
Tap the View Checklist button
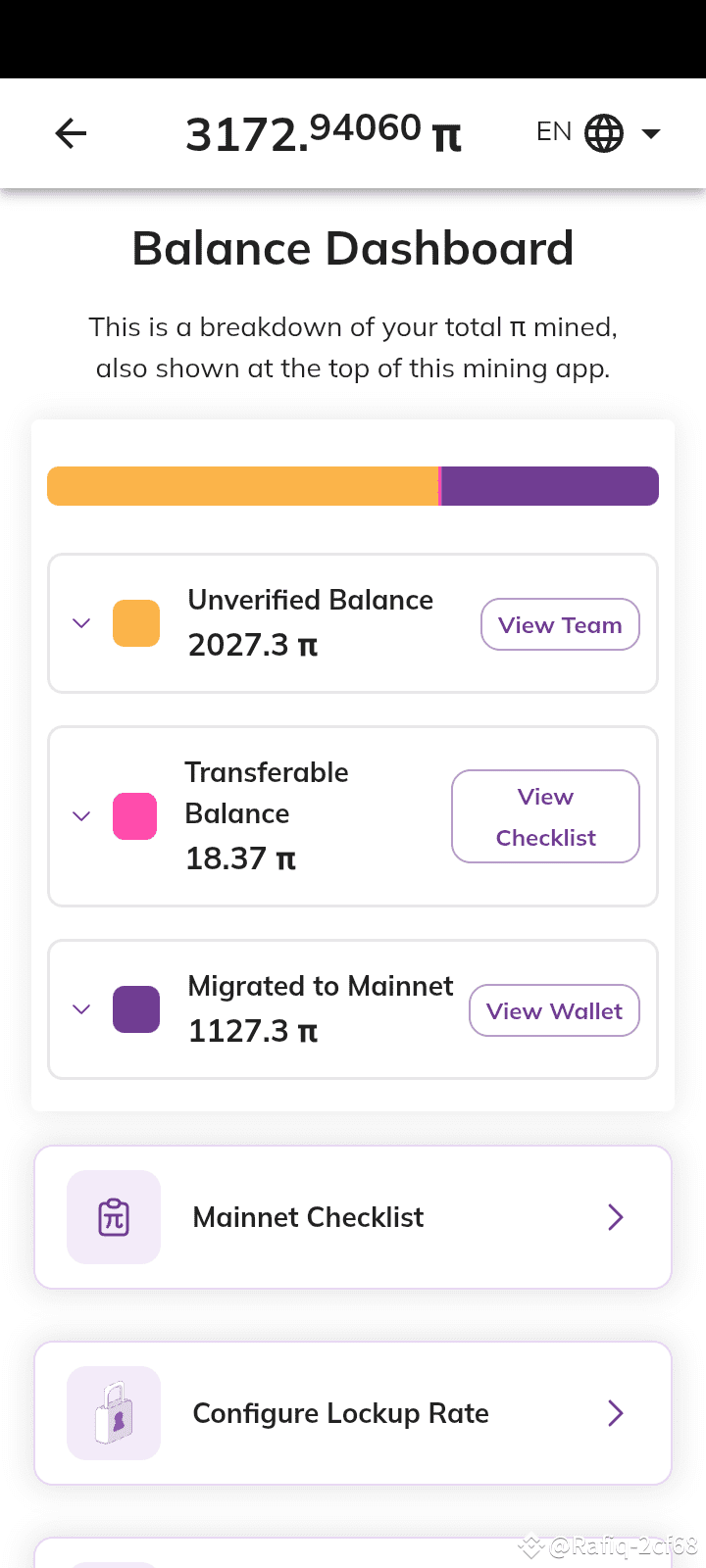[545, 816]
